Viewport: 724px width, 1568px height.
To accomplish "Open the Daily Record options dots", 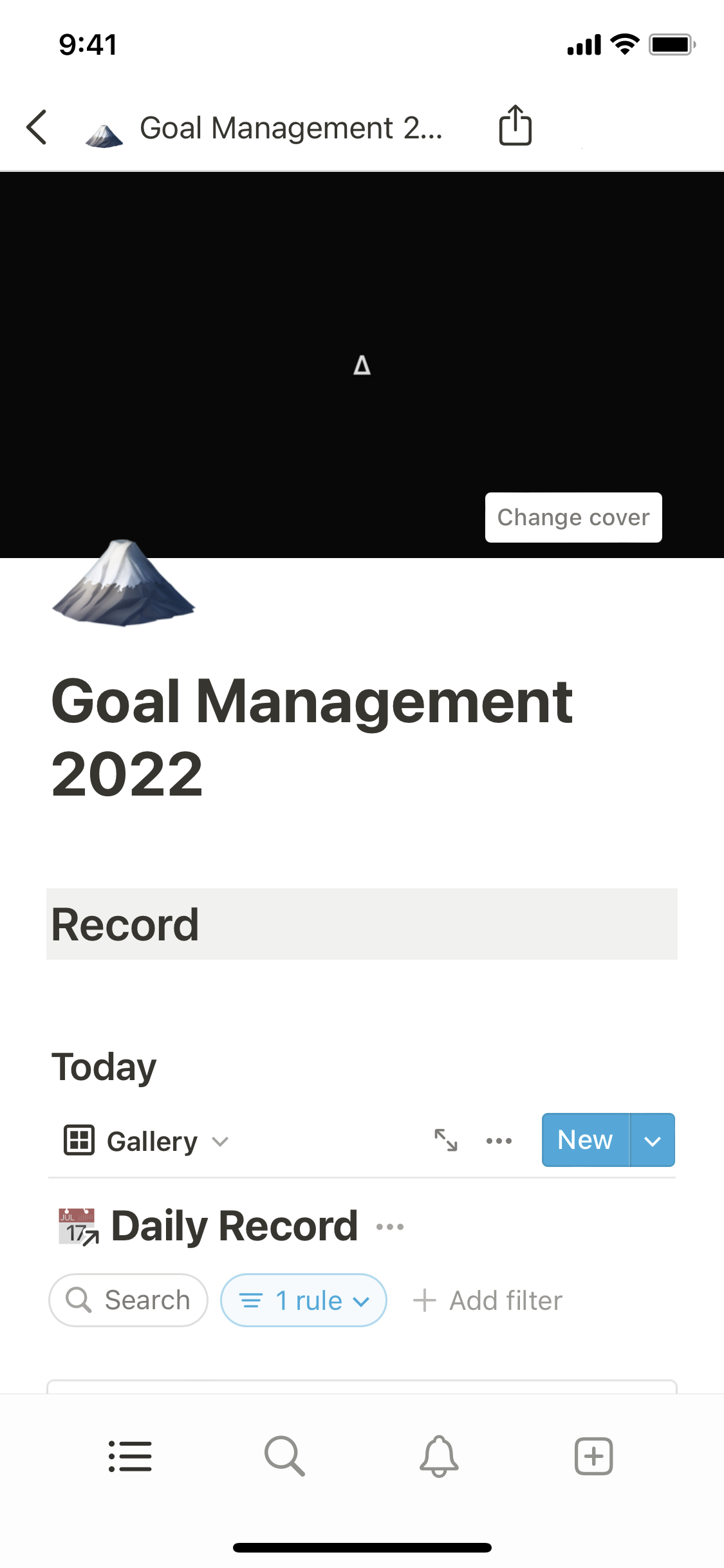I will click(390, 1227).
